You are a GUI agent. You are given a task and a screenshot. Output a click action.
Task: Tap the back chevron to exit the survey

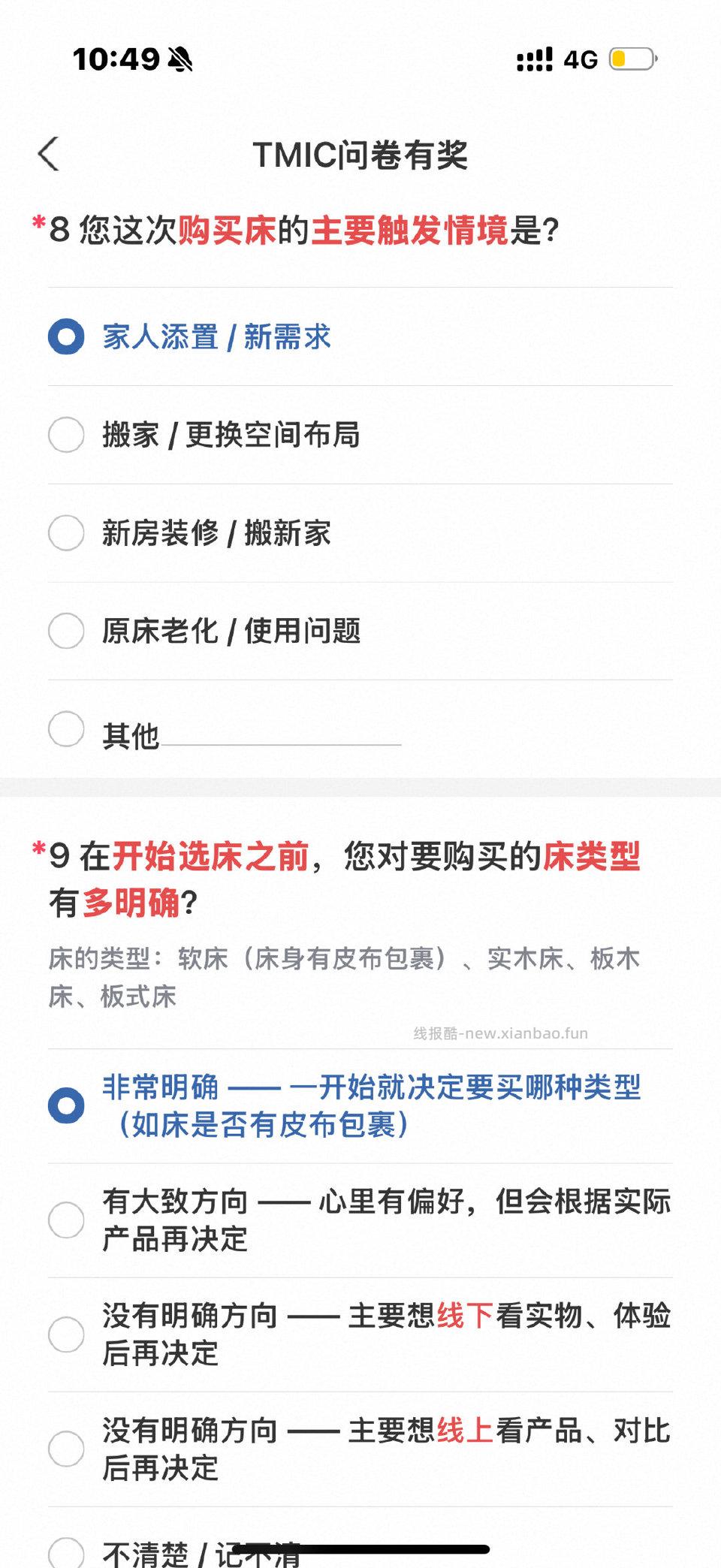click(49, 154)
